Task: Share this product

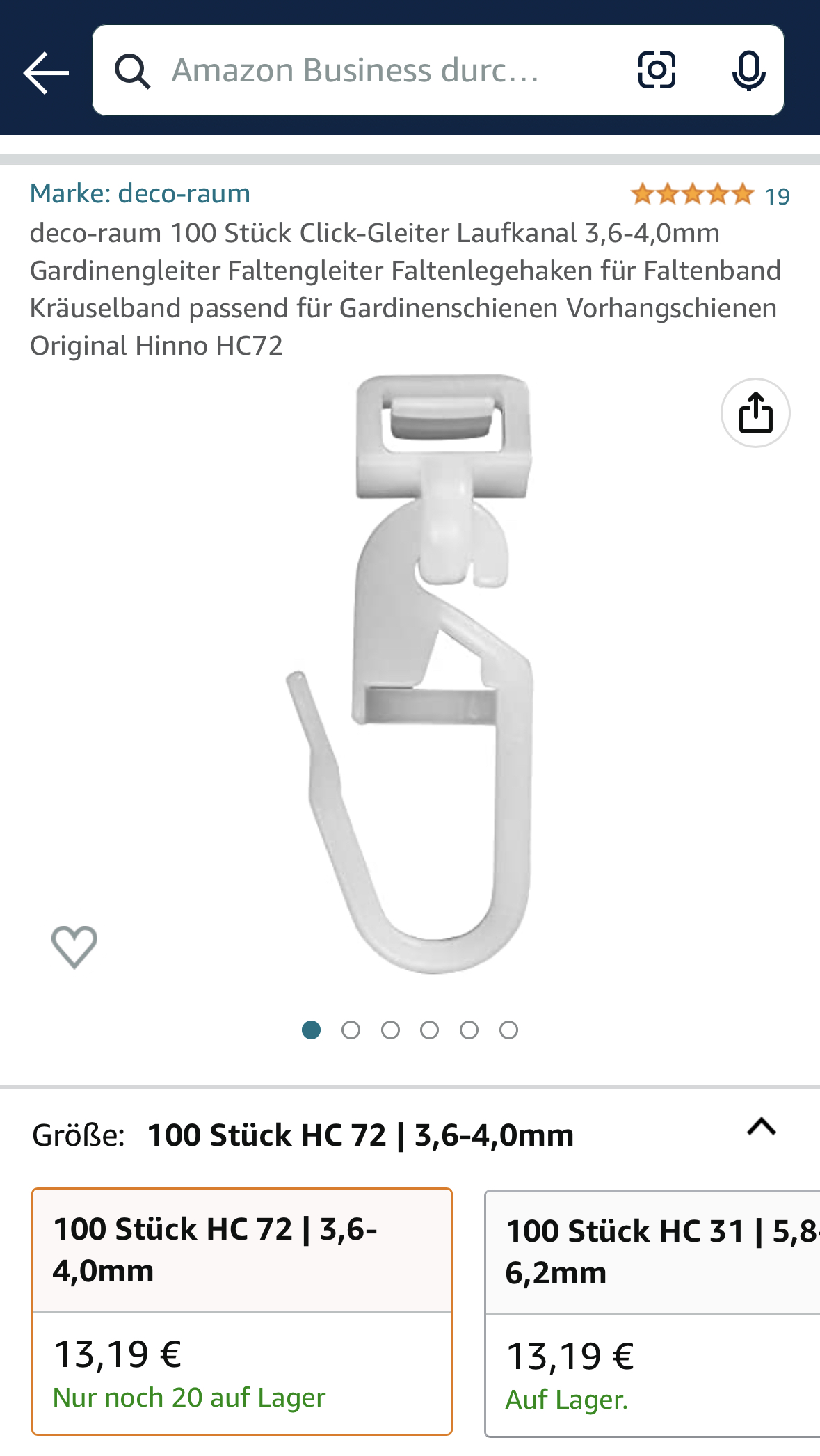Action: pos(755,413)
